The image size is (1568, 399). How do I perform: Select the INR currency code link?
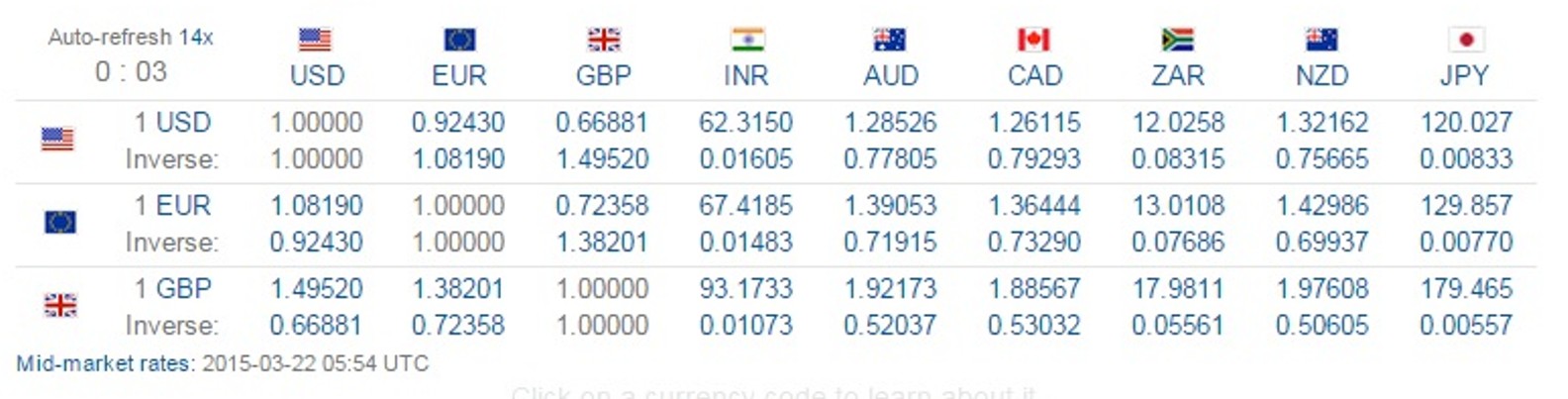coord(746,75)
